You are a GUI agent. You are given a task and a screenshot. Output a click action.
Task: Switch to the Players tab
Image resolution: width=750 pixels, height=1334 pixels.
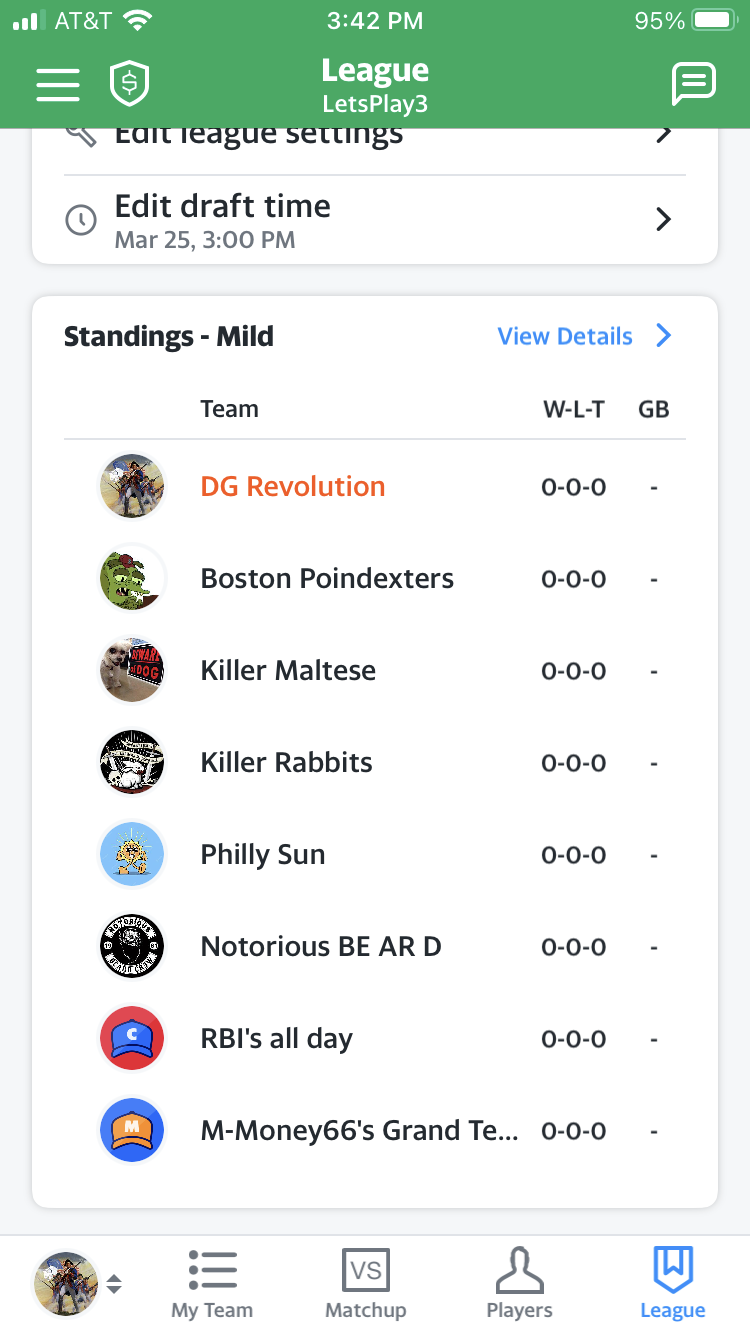[x=519, y=1284]
